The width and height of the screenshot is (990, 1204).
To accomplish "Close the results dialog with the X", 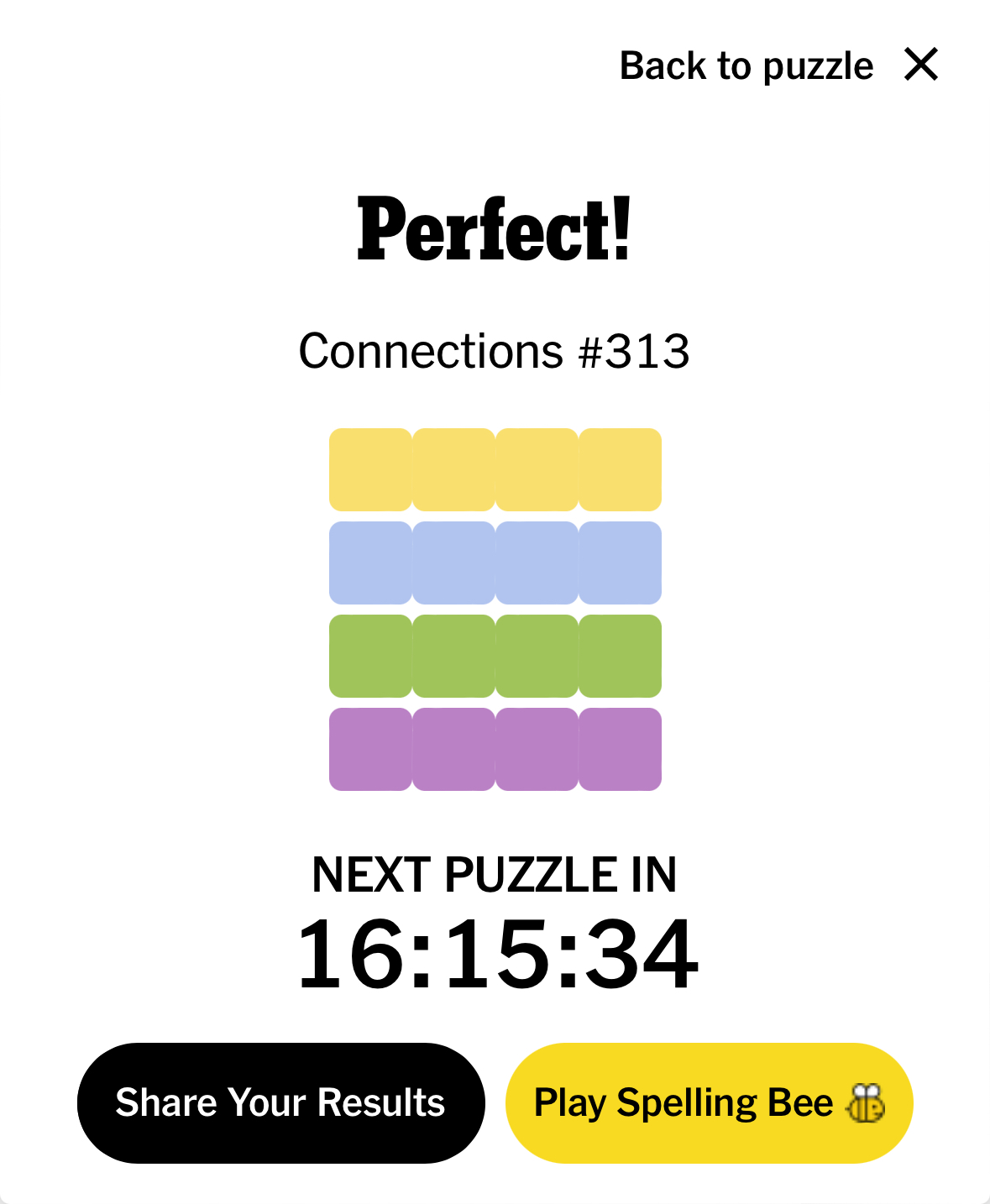I will coord(920,65).
